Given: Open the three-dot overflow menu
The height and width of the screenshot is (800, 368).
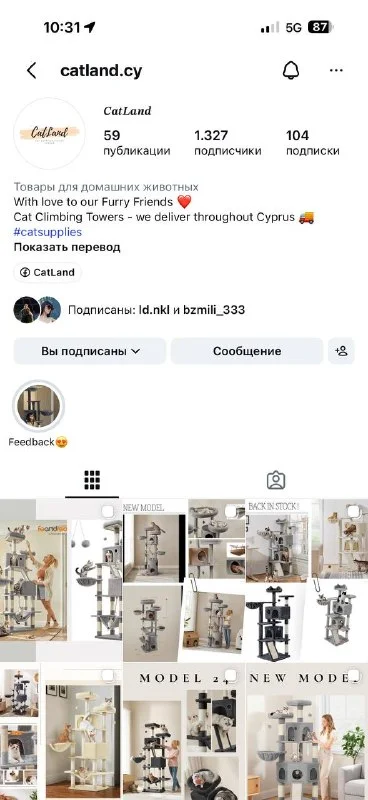Looking at the screenshot, I should [336, 70].
